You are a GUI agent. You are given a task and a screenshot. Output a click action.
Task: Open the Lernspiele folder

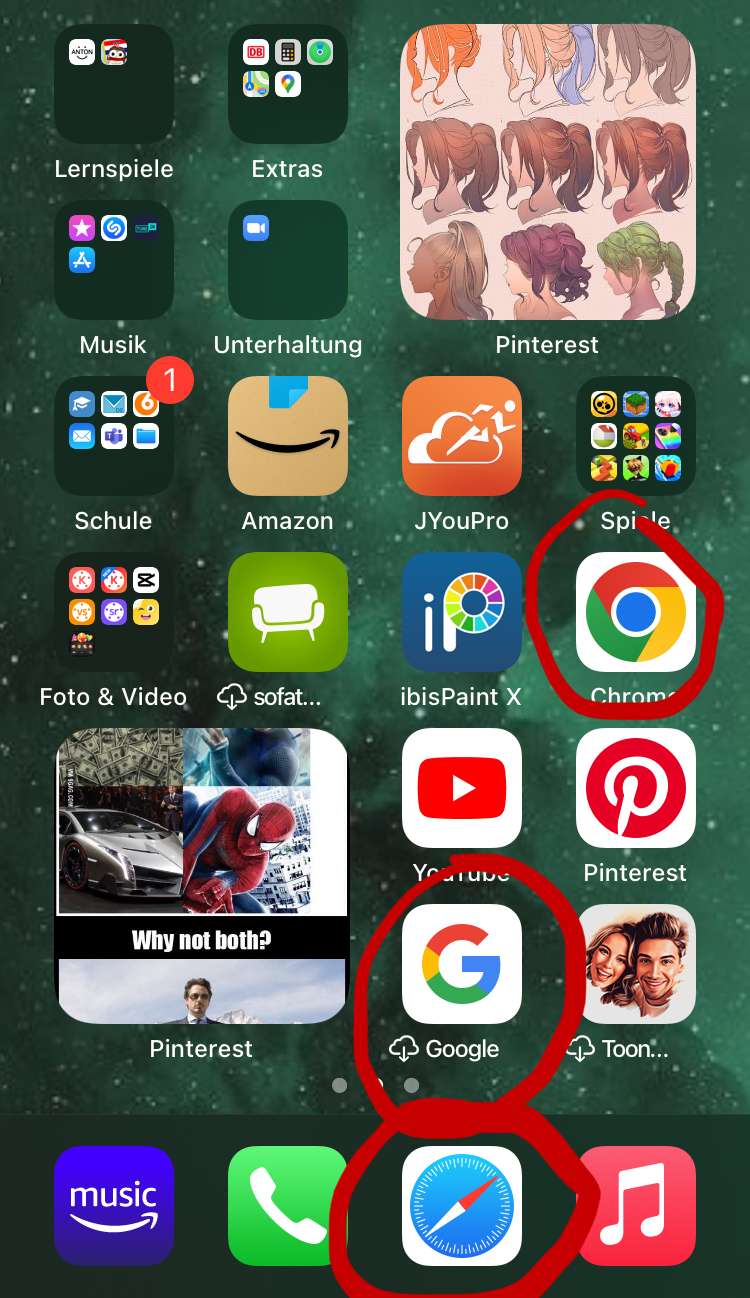point(113,84)
